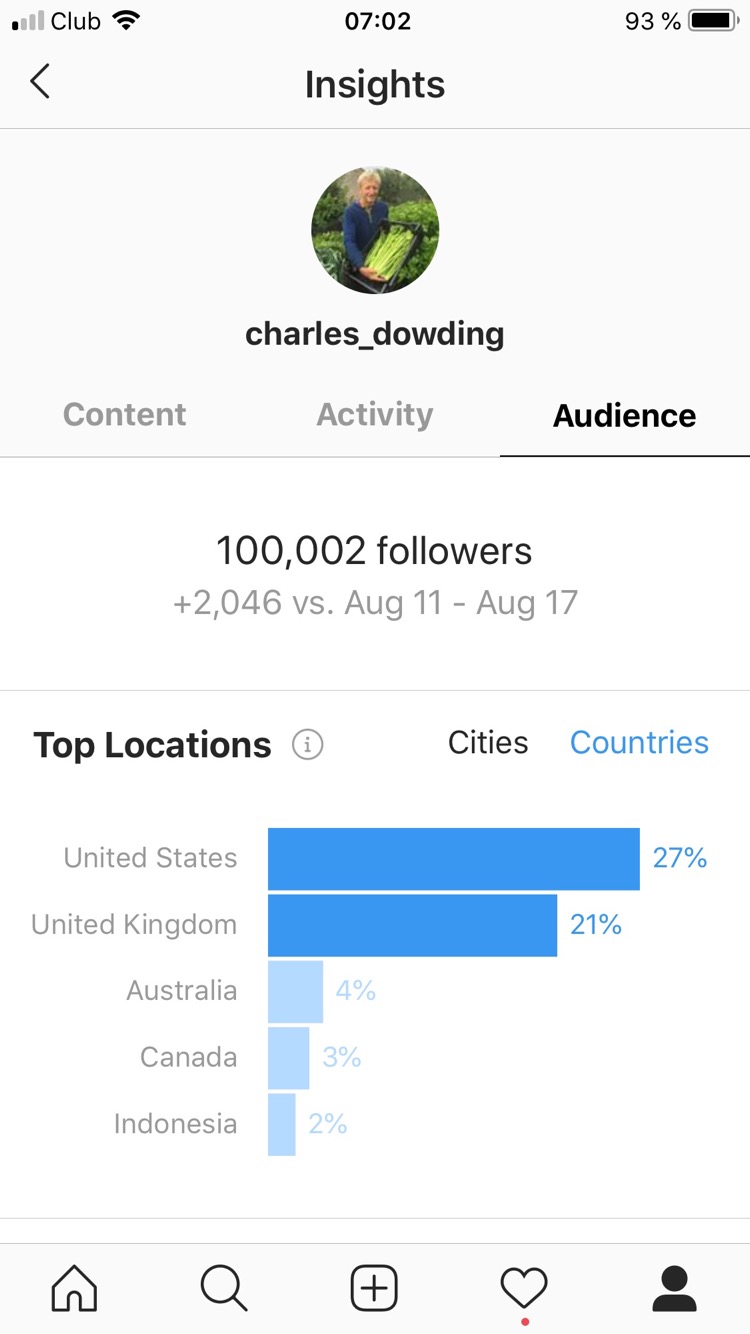Create a new post

pyautogui.click(x=374, y=1288)
